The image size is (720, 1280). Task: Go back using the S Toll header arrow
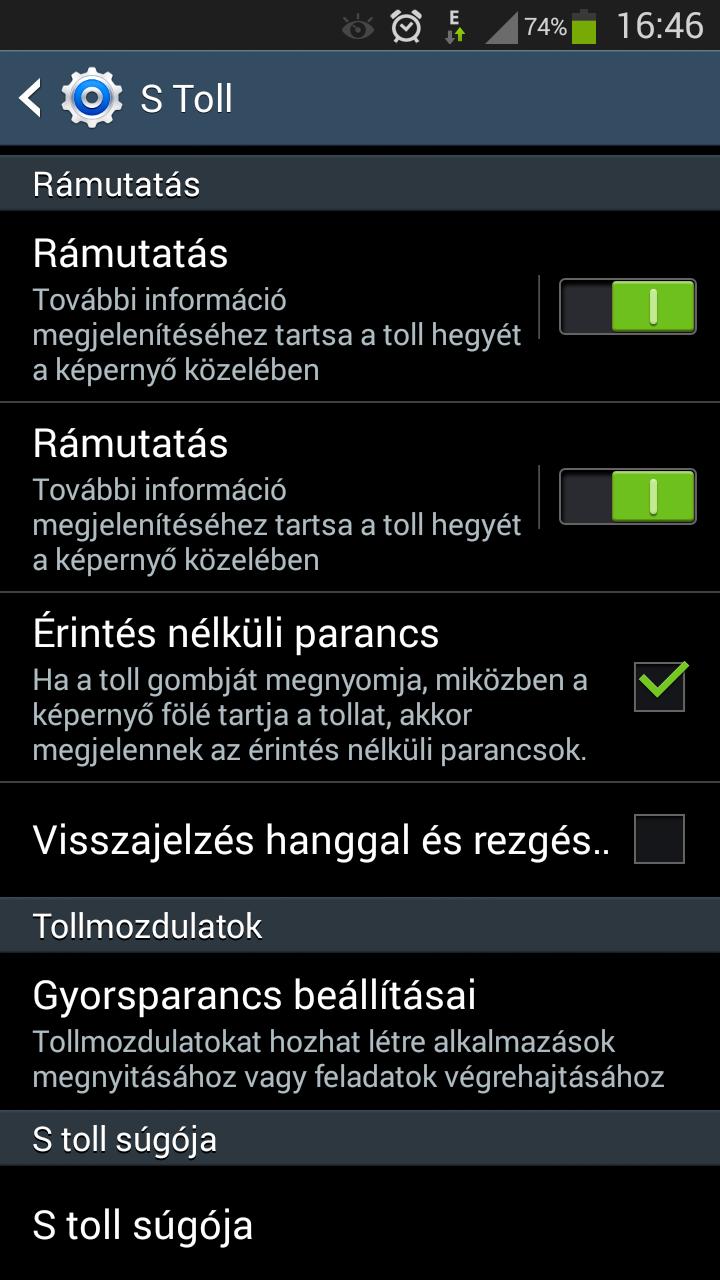(31, 98)
